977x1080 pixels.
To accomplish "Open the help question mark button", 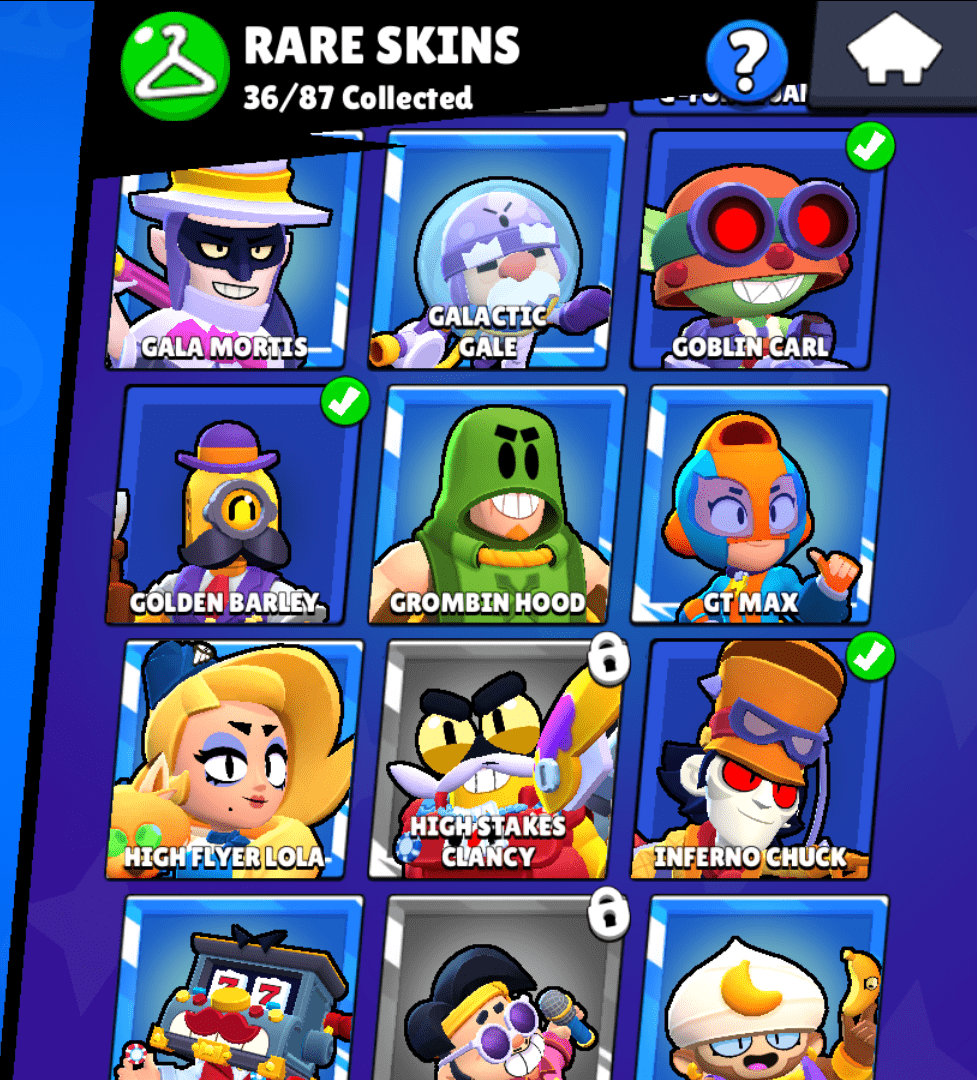I will coord(745,61).
